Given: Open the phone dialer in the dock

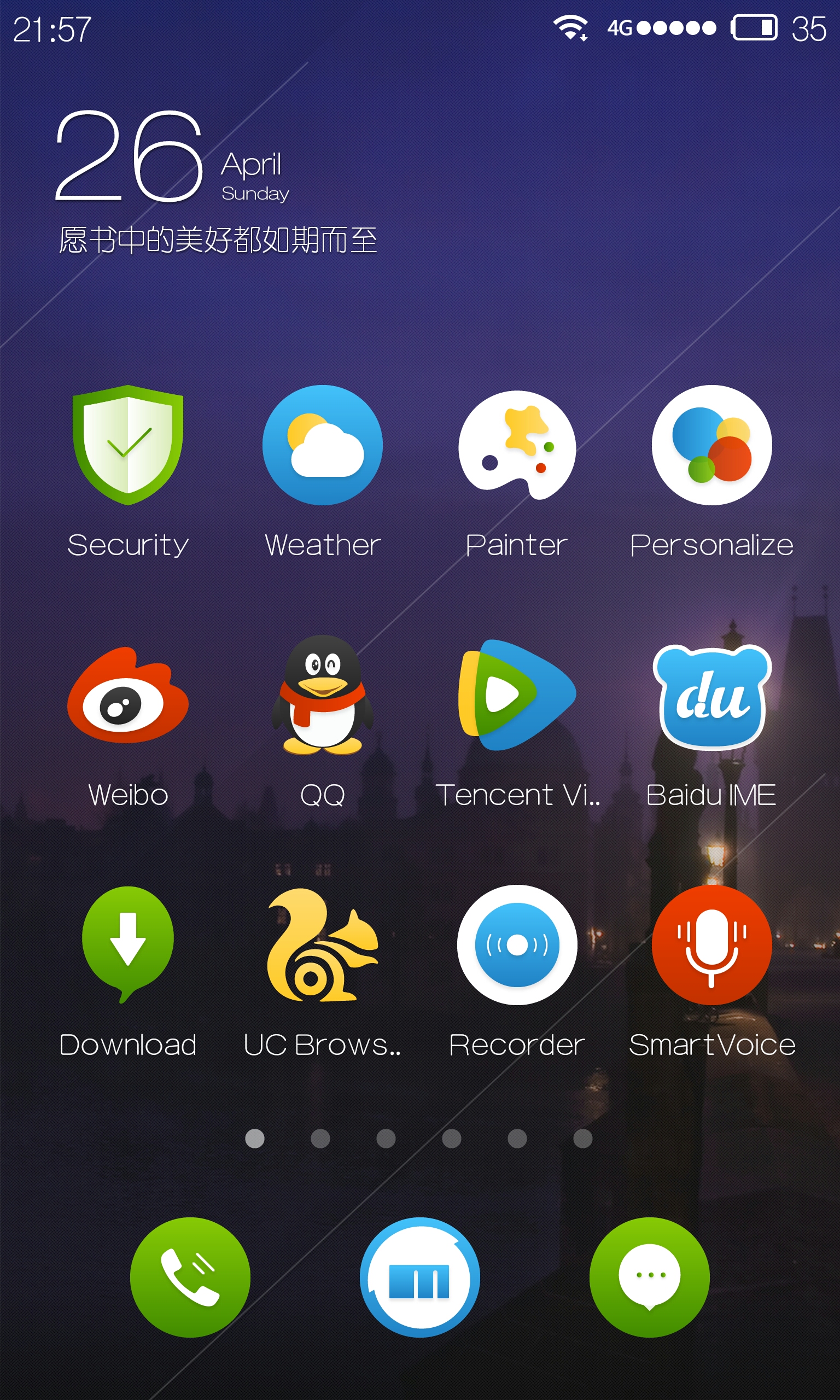Looking at the screenshot, I should (x=190, y=1276).
